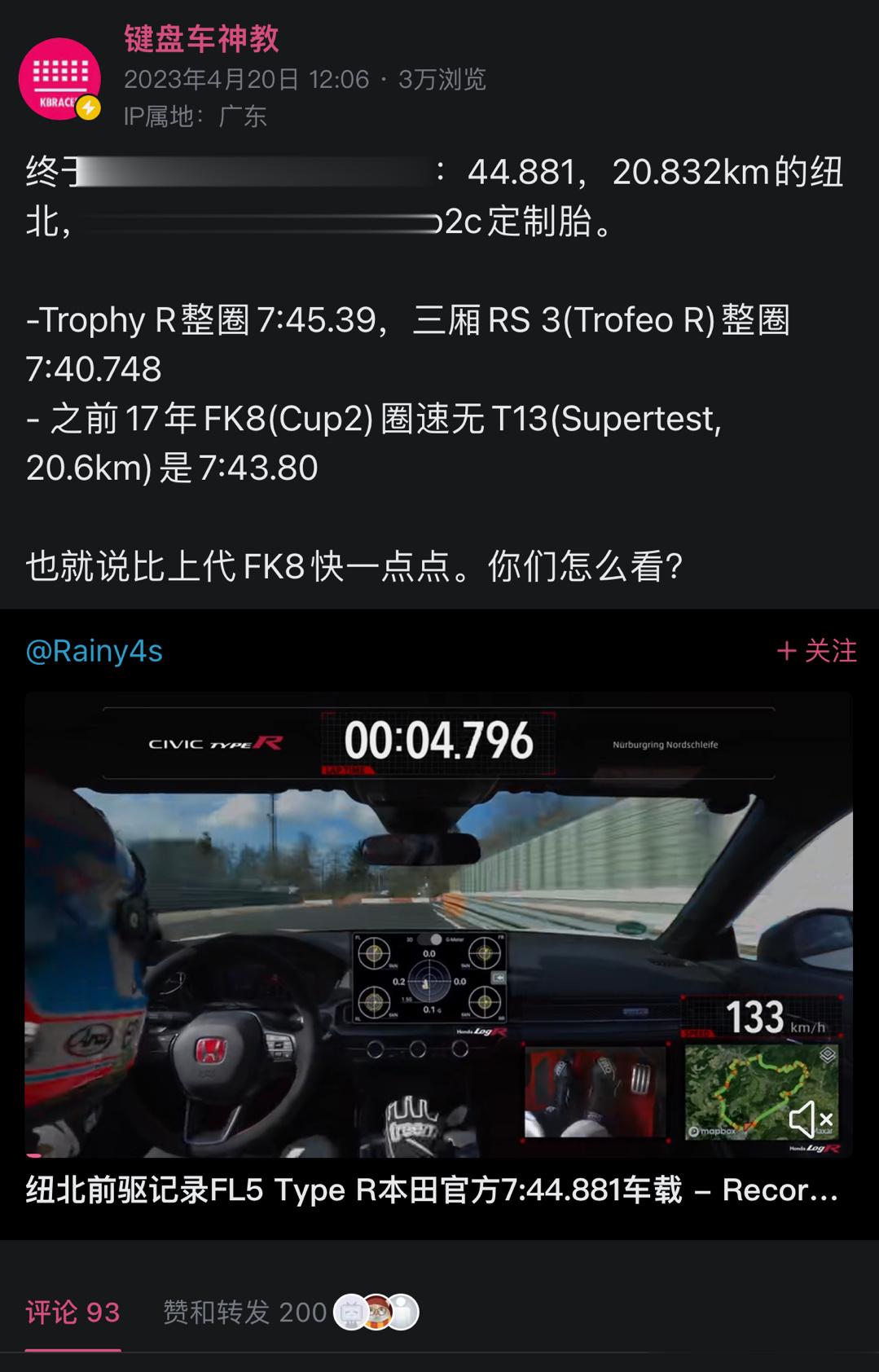Open the @Rainy4s user link

pyautogui.click(x=94, y=652)
